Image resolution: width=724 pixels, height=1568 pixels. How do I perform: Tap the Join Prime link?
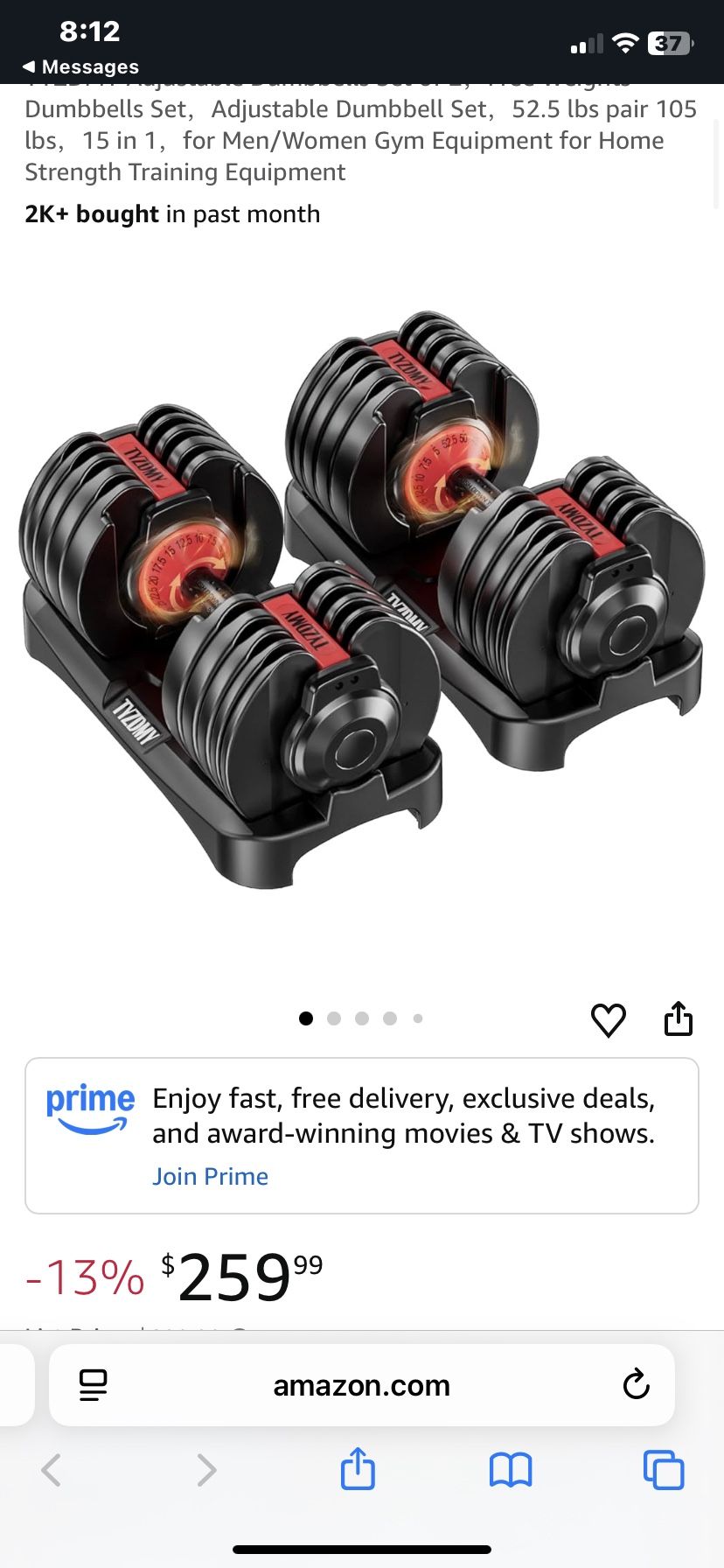point(210,1176)
